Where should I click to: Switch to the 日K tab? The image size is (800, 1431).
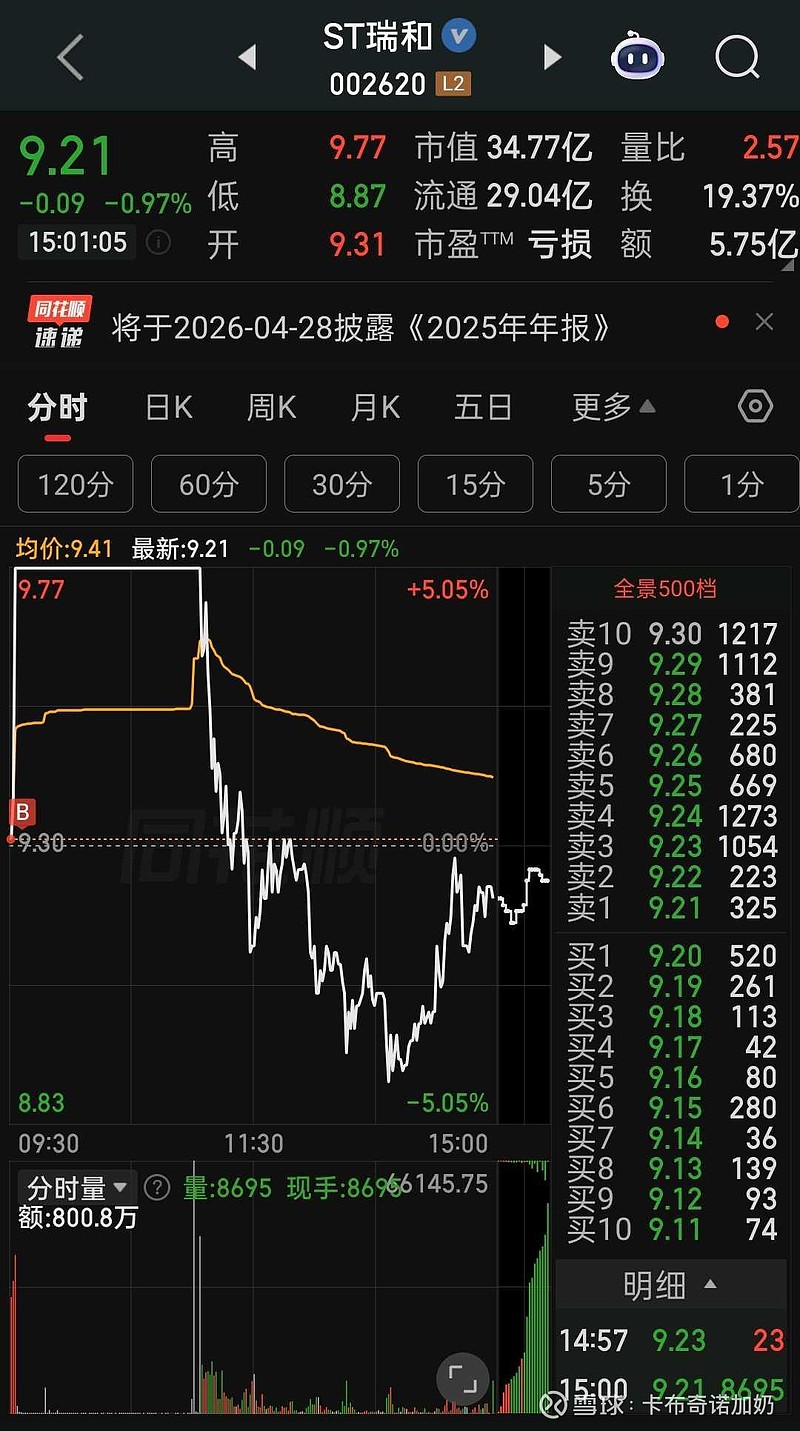pyautogui.click(x=169, y=408)
